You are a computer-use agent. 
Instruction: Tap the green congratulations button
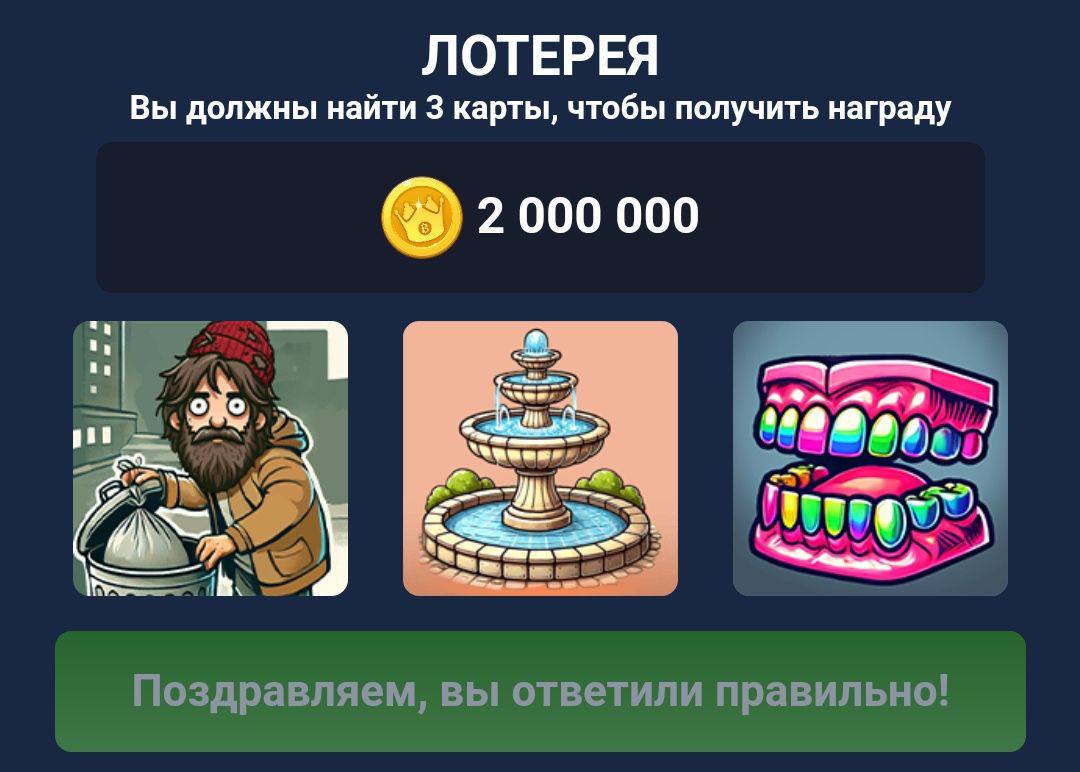click(540, 691)
